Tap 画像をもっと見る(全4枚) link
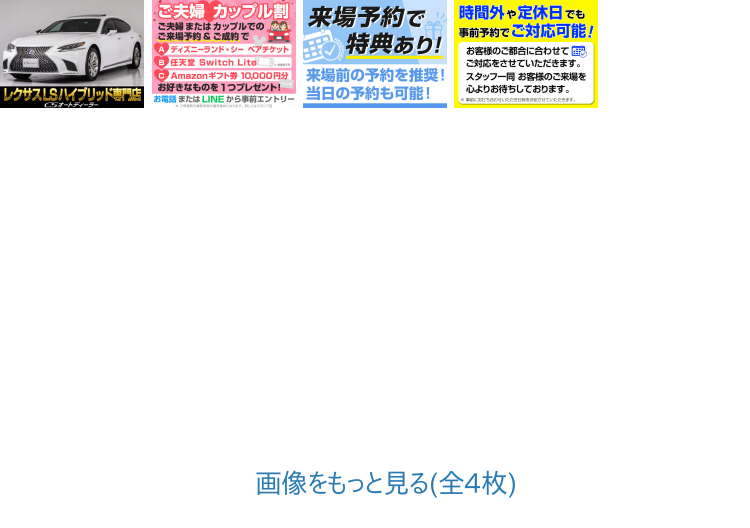The width and height of the screenshot is (750, 528). click(x=386, y=484)
